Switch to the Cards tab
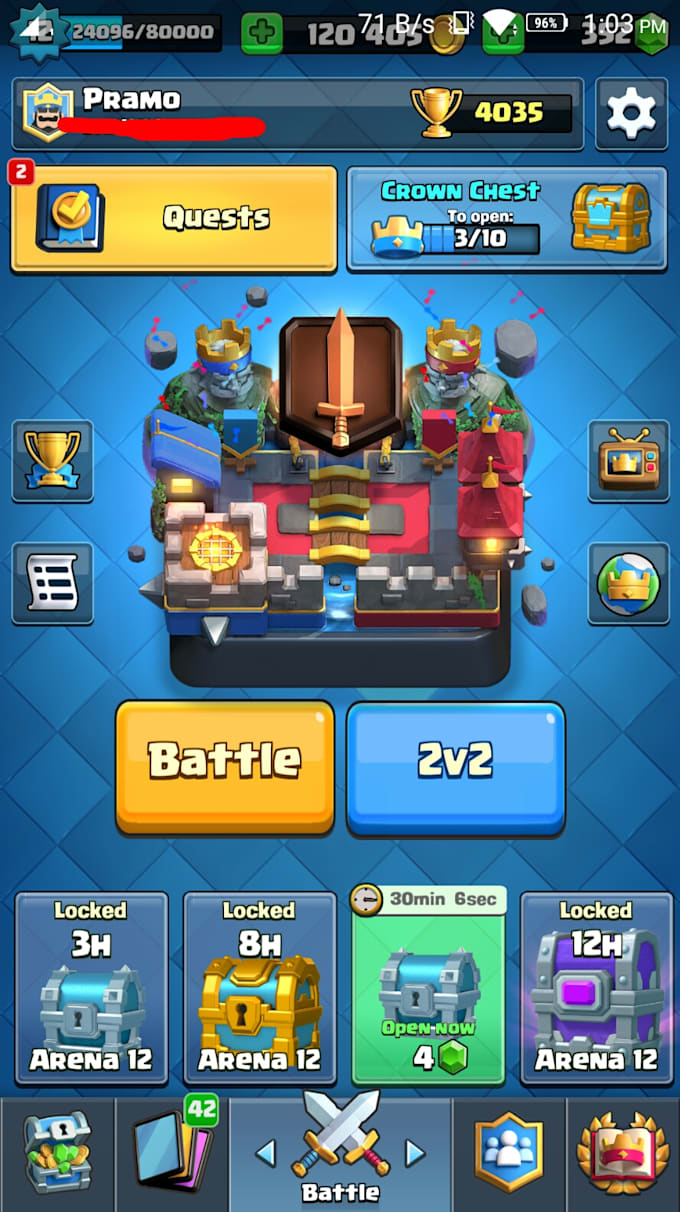 pyautogui.click(x=172, y=1153)
